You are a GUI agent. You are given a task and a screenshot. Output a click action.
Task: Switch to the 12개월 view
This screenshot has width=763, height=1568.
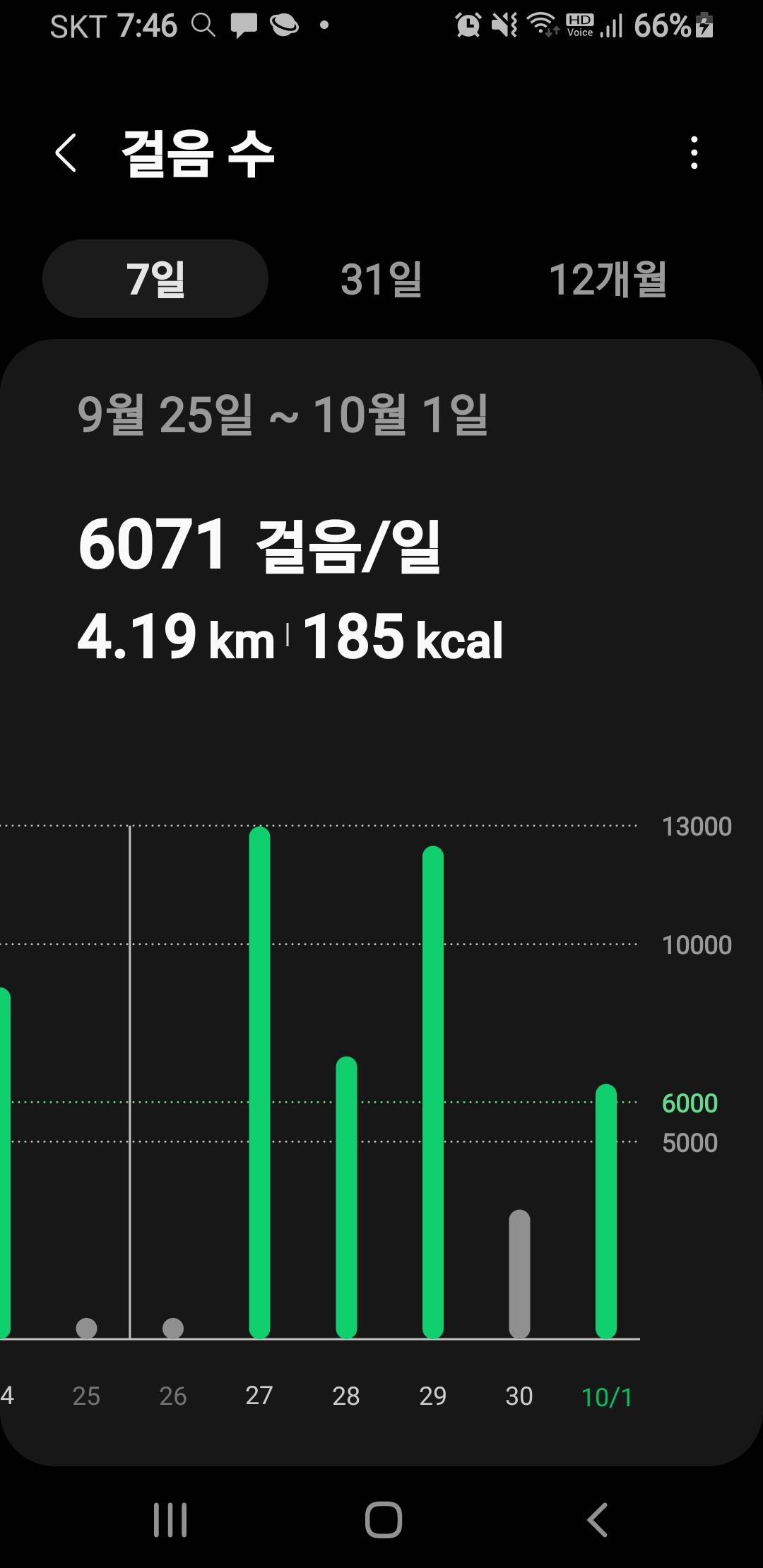coord(608,279)
